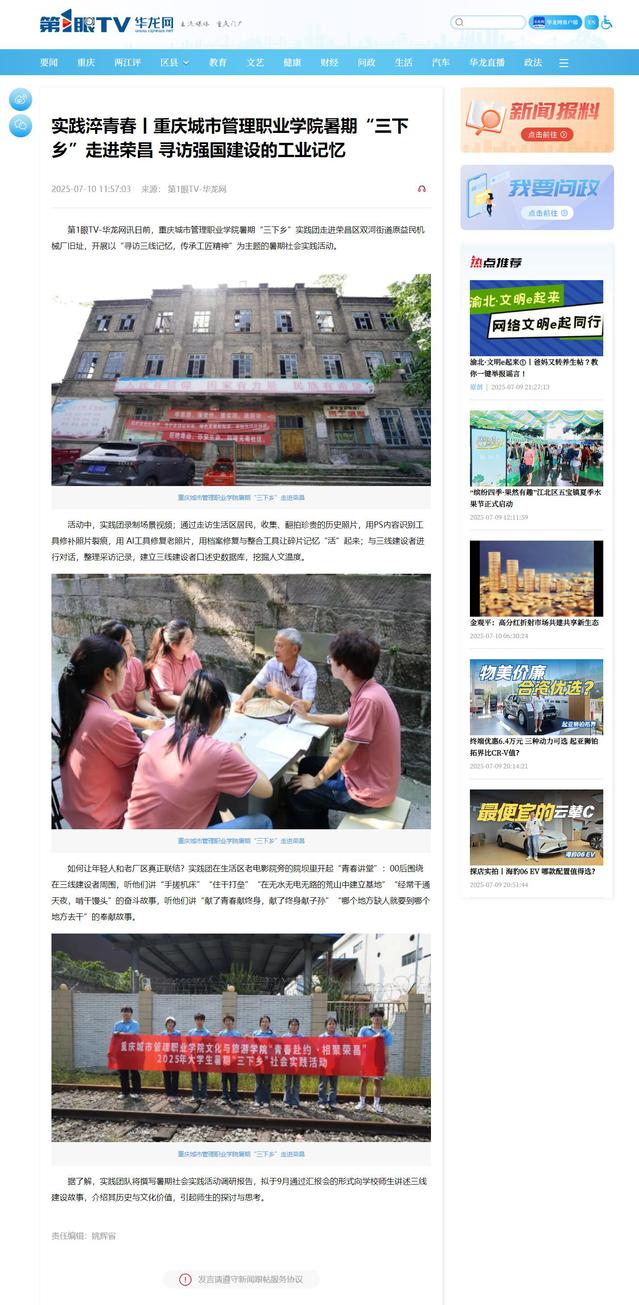The width and height of the screenshot is (639, 1305).
Task: Open the 我要问政 banner
Action: 537,197
